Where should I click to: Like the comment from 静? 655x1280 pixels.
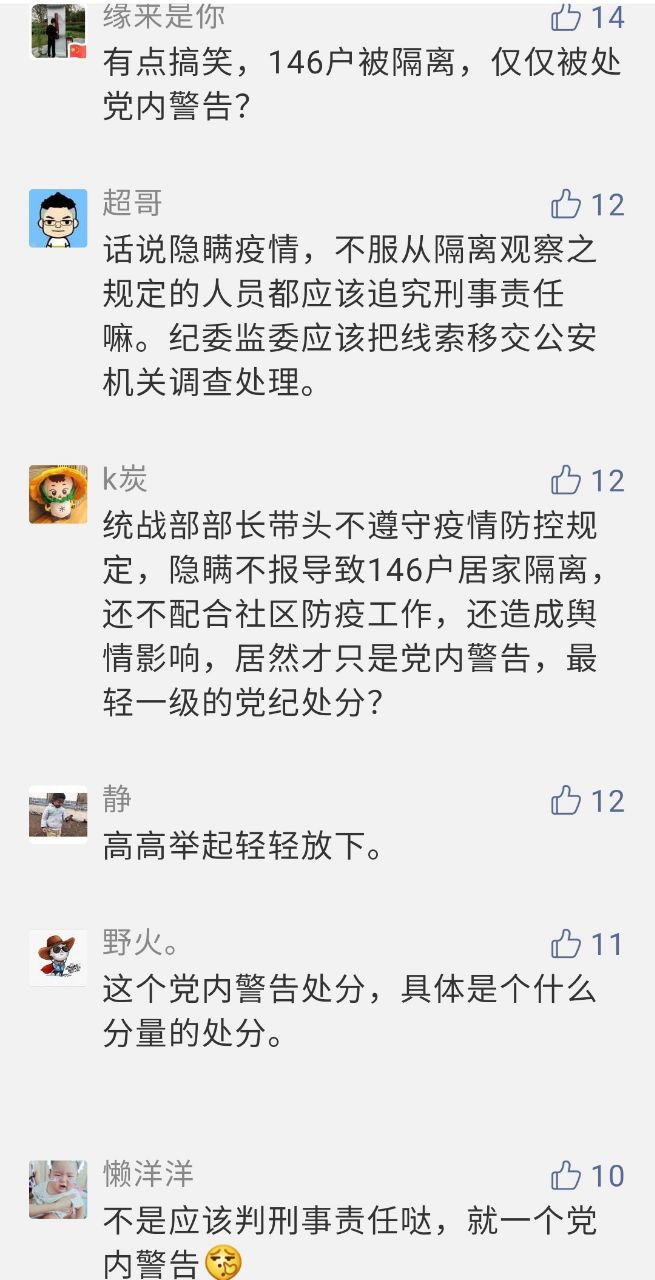(x=566, y=800)
